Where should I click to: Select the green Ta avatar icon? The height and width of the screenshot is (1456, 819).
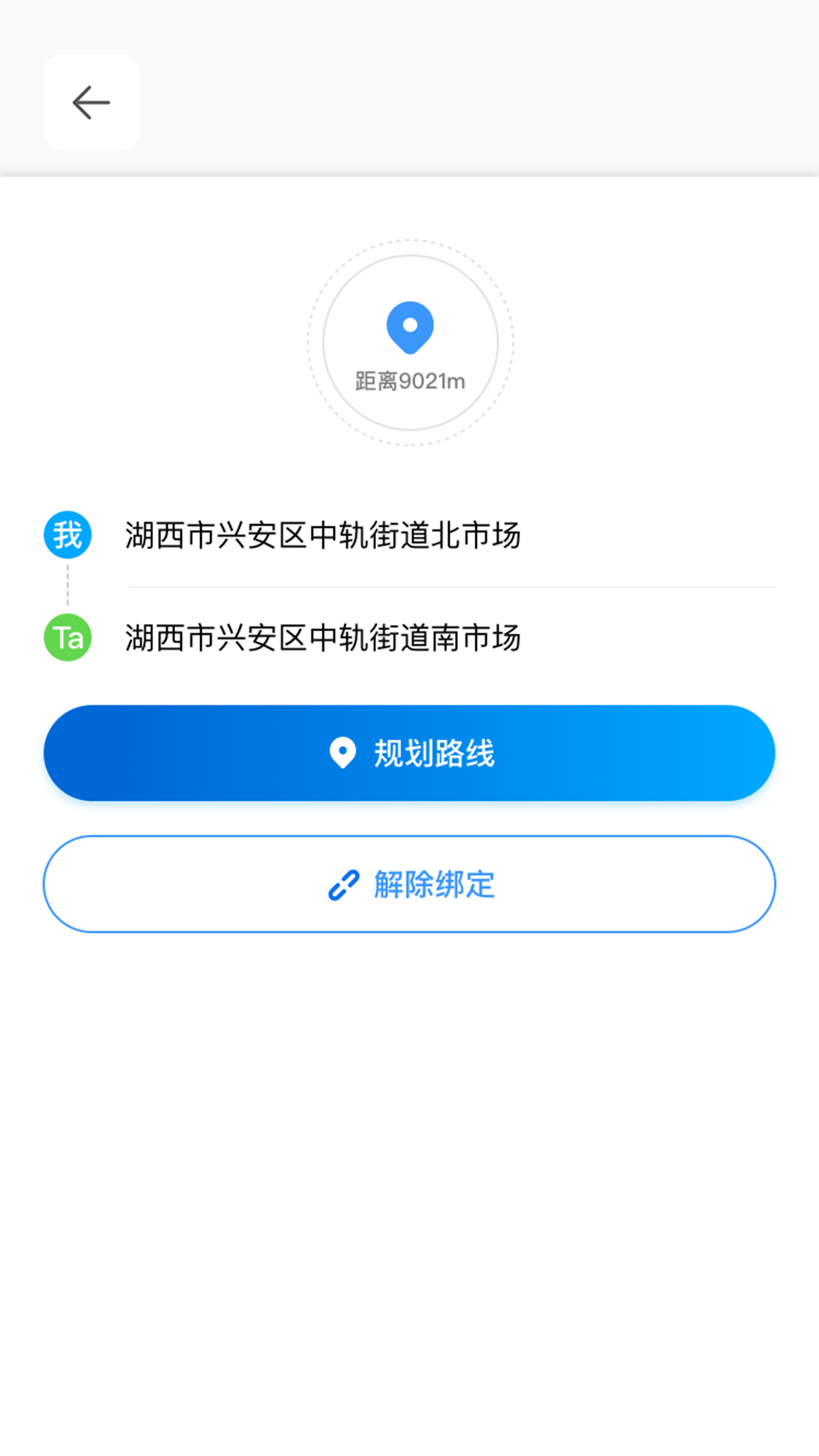coord(67,638)
